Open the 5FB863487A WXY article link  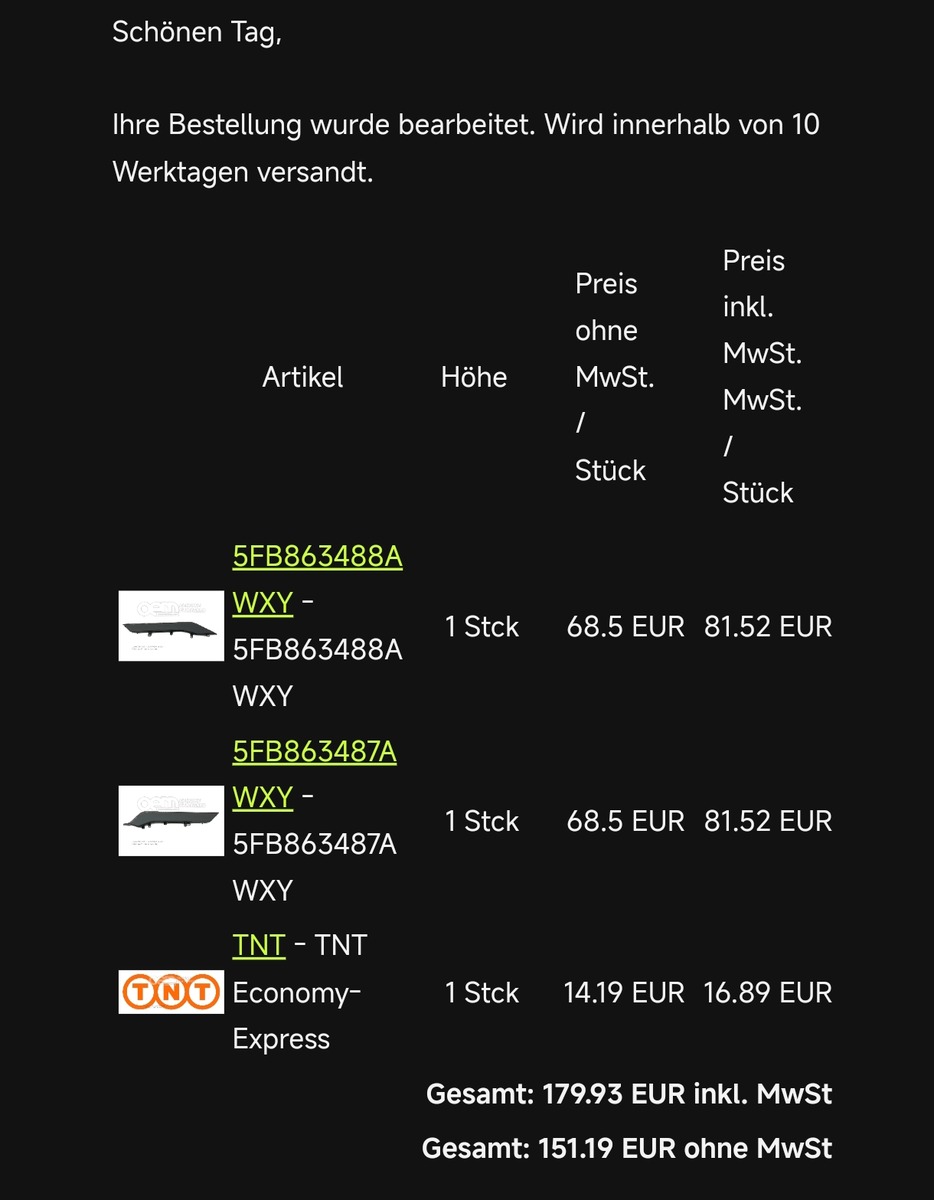click(314, 751)
